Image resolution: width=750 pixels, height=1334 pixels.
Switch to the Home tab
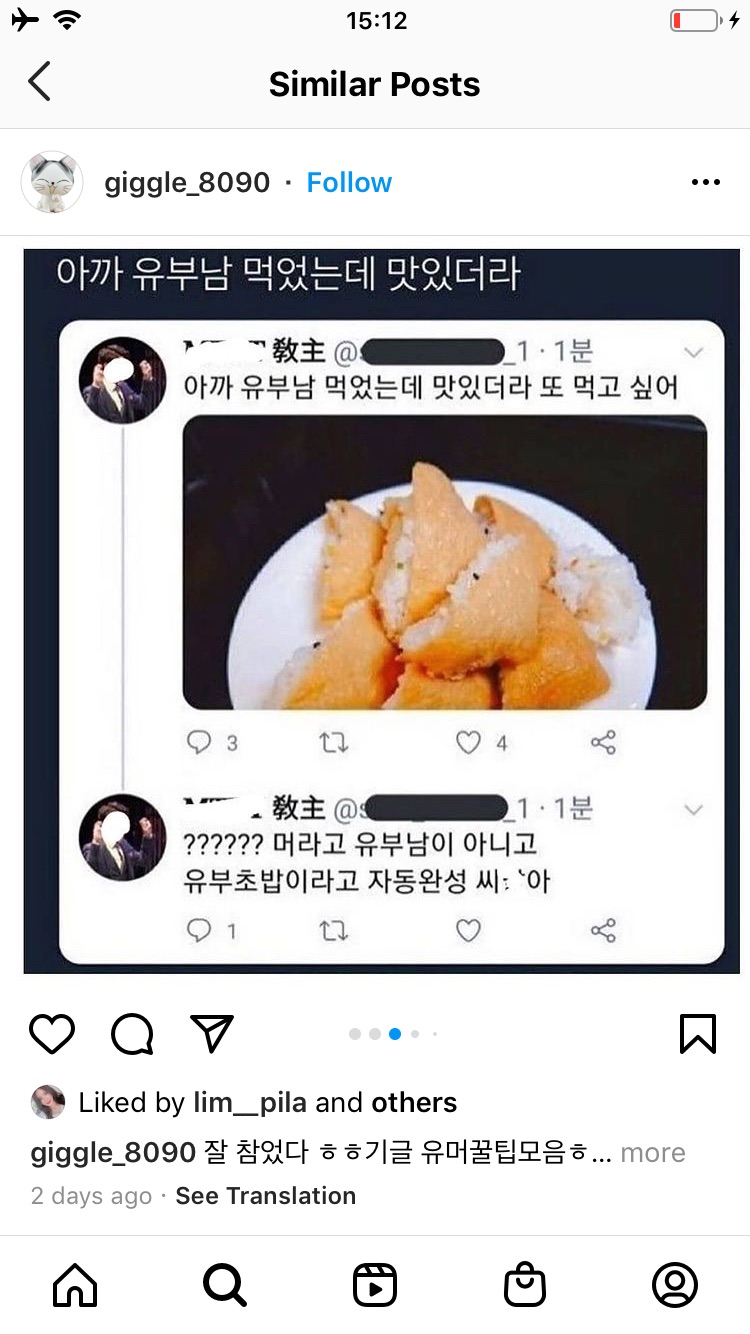click(75, 1285)
